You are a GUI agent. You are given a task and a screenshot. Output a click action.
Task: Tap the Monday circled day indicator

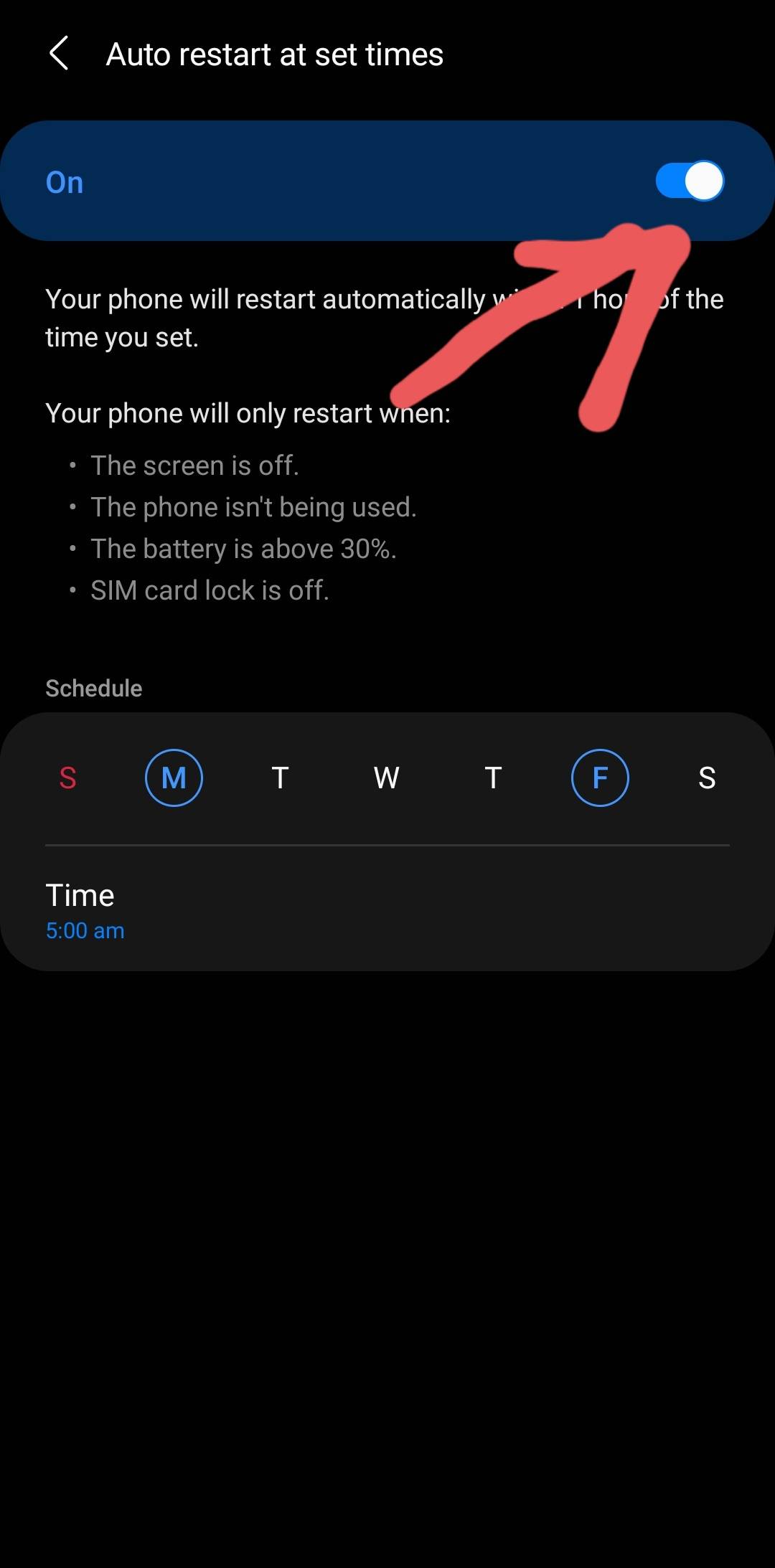tap(174, 778)
